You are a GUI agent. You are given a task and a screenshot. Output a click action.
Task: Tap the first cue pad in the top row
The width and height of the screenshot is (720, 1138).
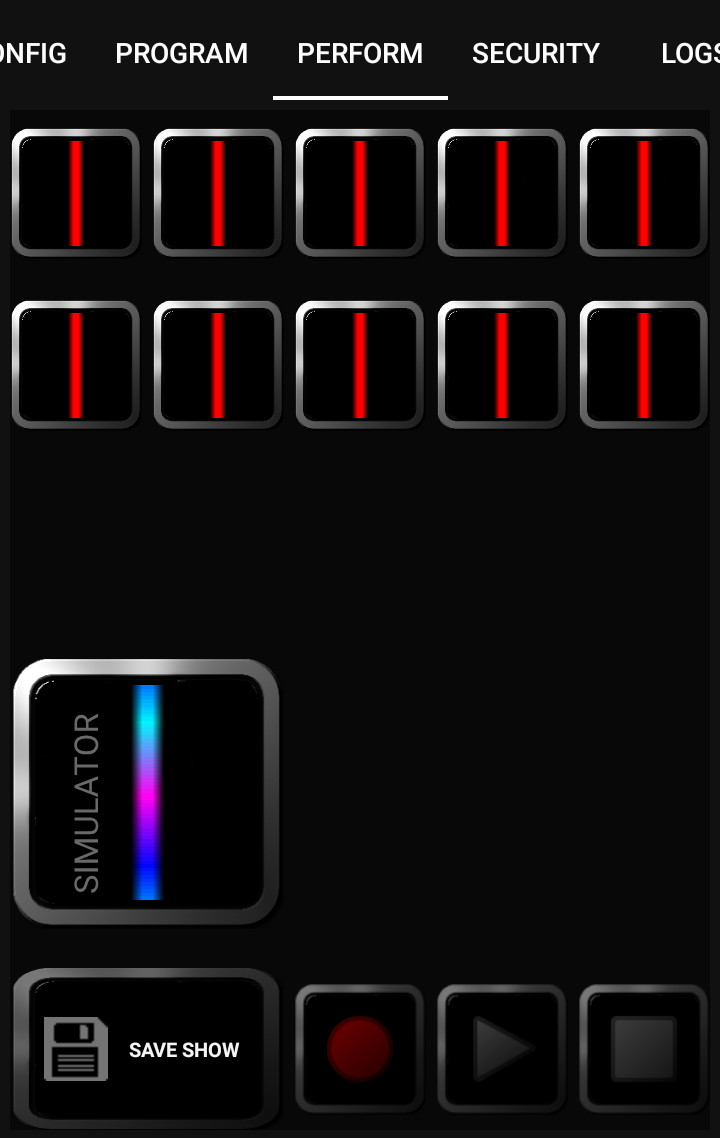tap(75, 192)
